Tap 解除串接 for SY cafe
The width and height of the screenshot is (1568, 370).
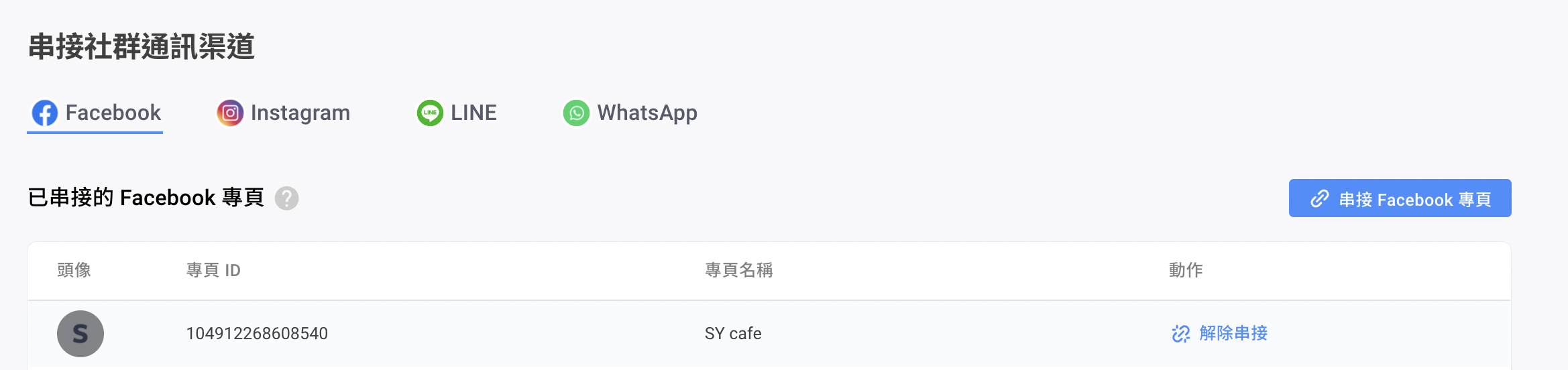(x=1219, y=333)
